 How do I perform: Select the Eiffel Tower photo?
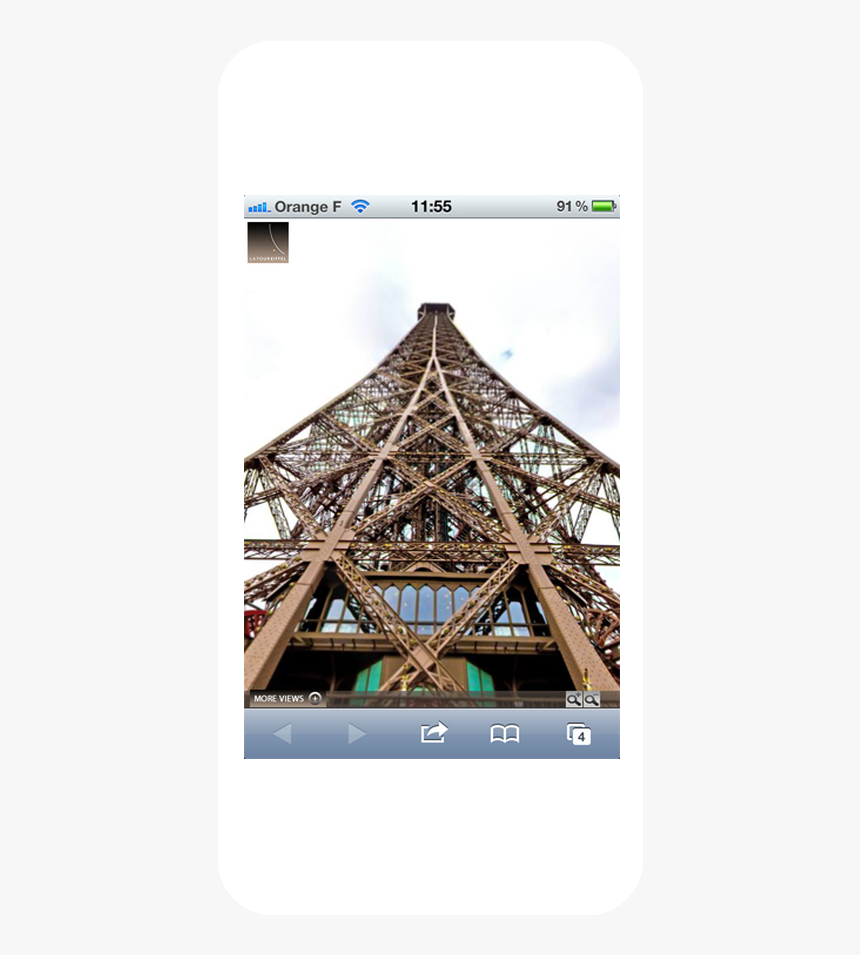[x=430, y=470]
